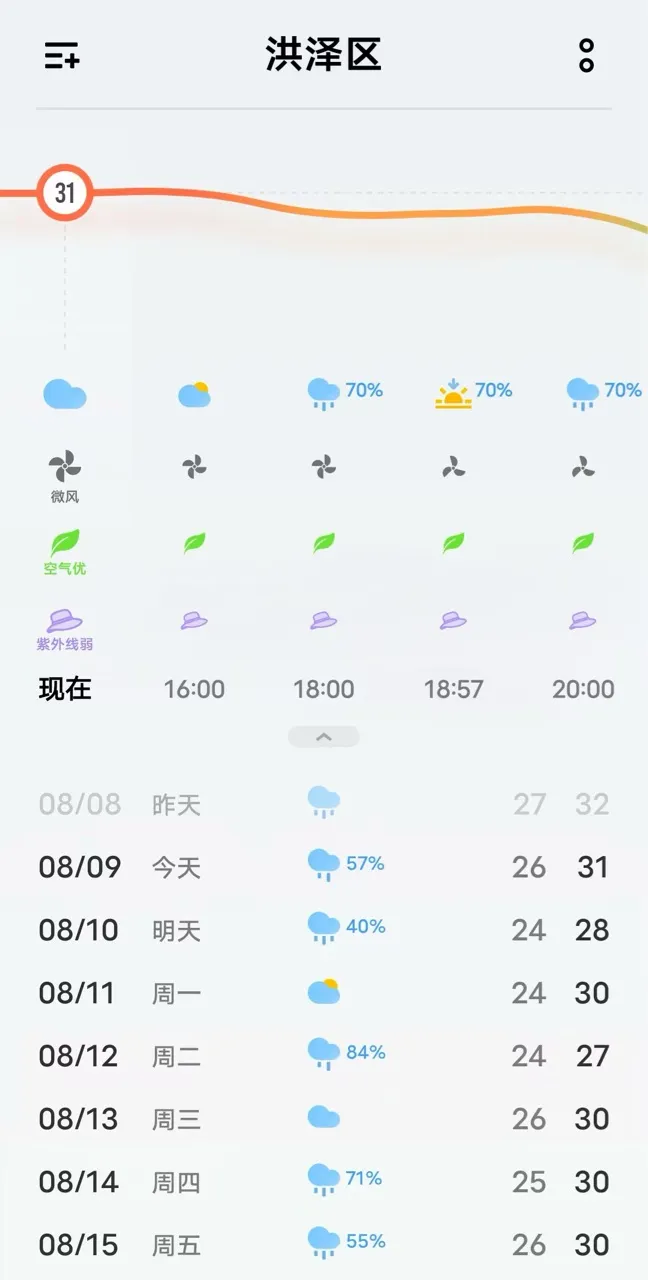This screenshot has height=1280, width=648.
Task: View the 08/11 Monday forecast
Action: click(324, 992)
